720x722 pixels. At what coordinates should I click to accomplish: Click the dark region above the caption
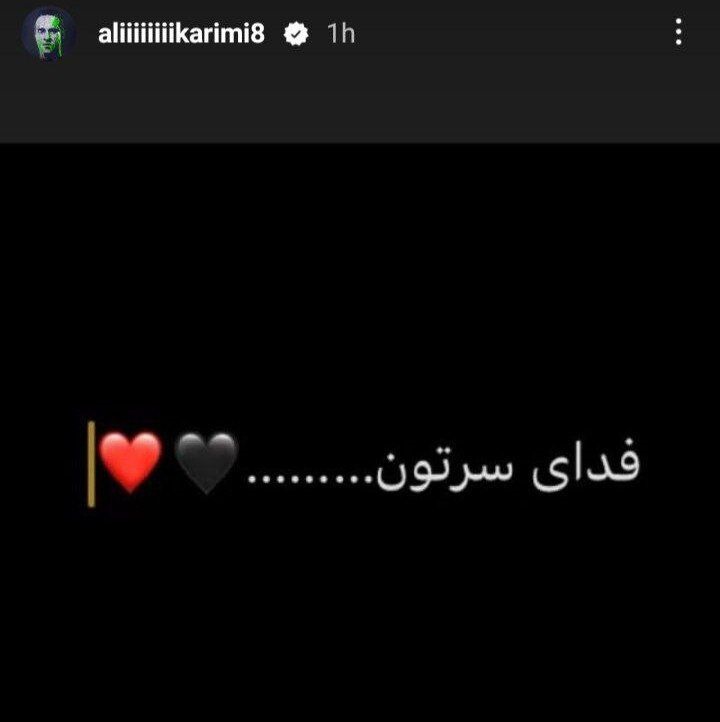click(360, 280)
